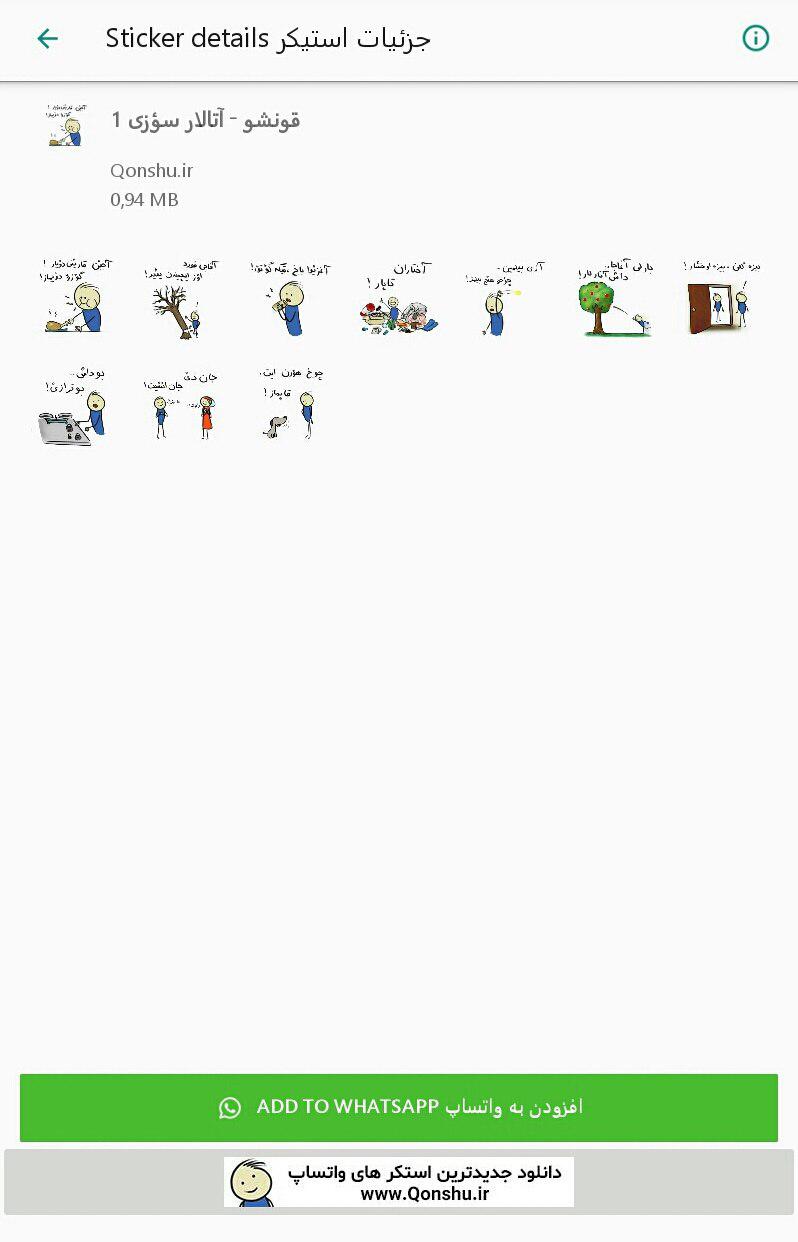Preview the green apple tree sticker
Viewport: 798px width, 1242px height.
613,299
